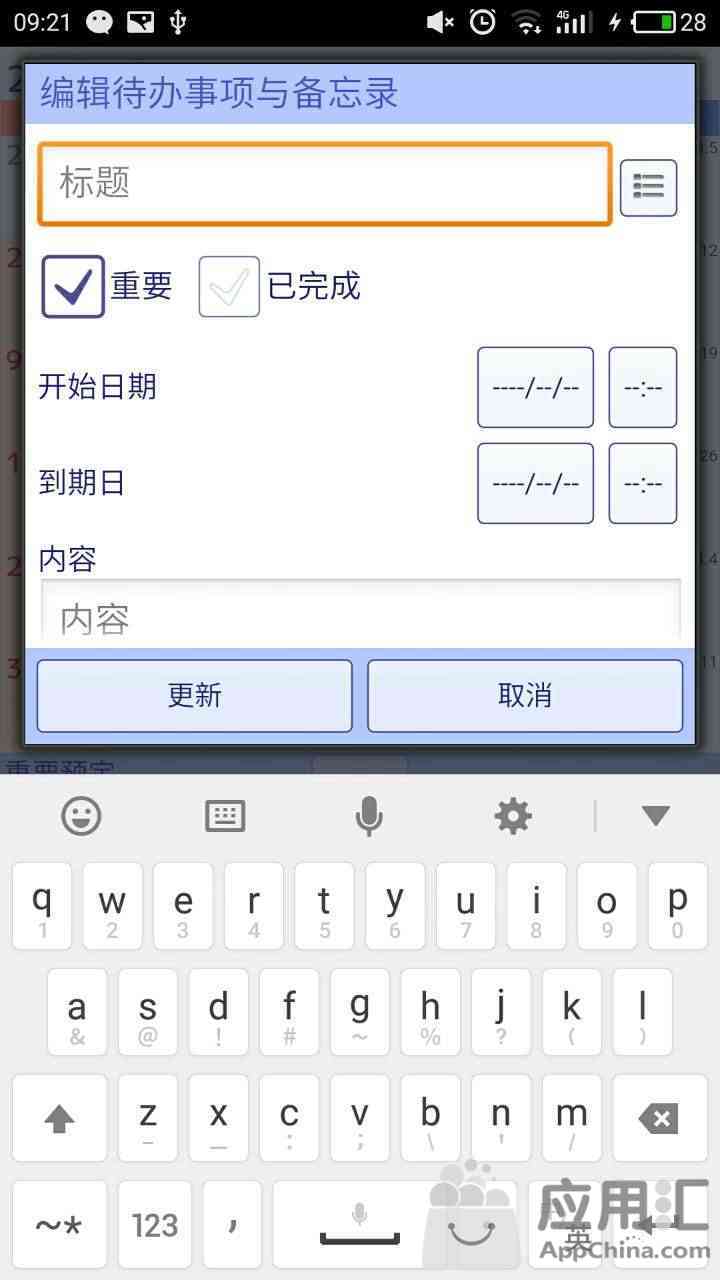Viewport: 720px width, 1280px height.
Task: Open the list icon beside the title
Action: (648, 187)
